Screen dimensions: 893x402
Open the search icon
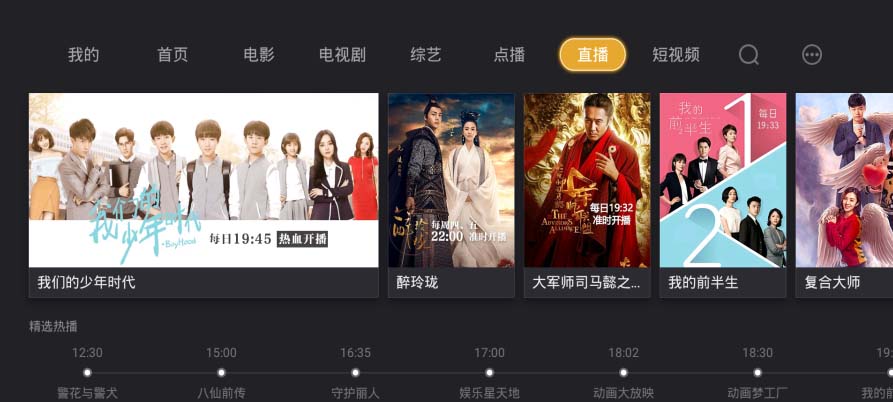click(749, 55)
